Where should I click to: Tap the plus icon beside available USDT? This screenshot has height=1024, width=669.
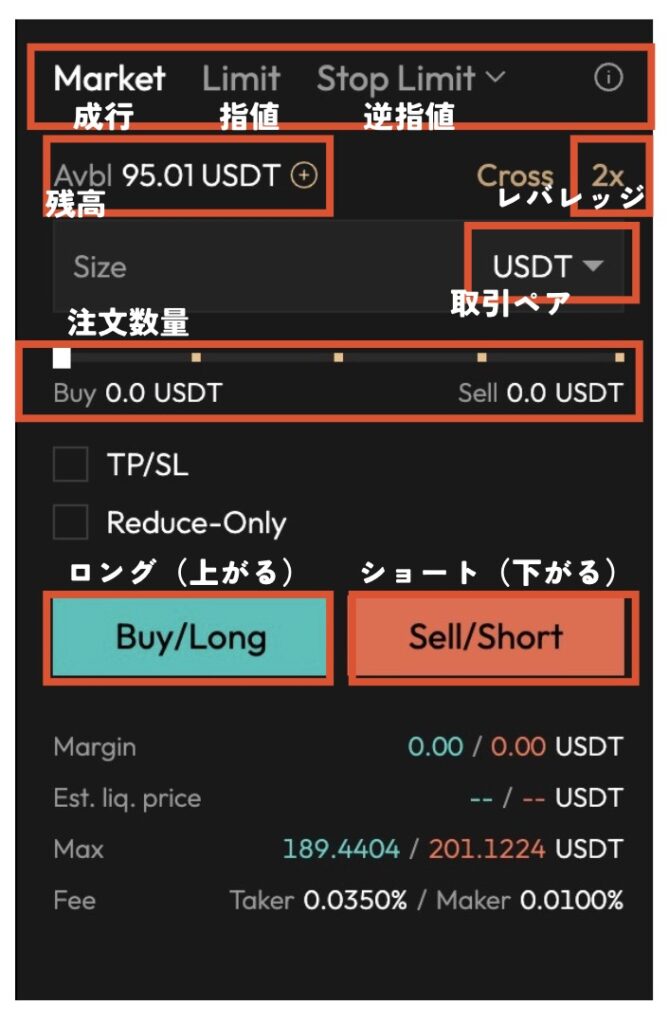pyautogui.click(x=304, y=176)
